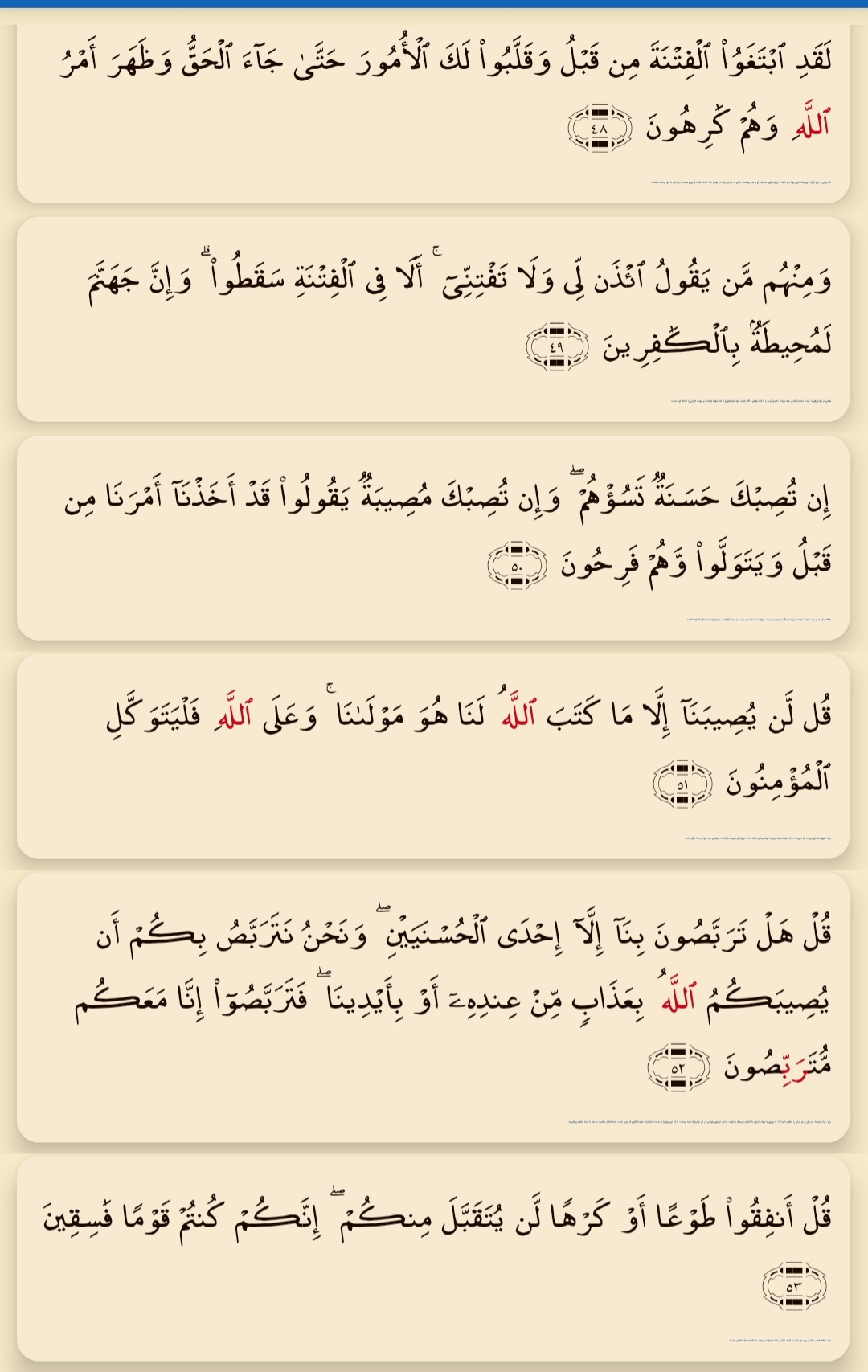
Task: Select the verse 49 card
Action: [434, 317]
